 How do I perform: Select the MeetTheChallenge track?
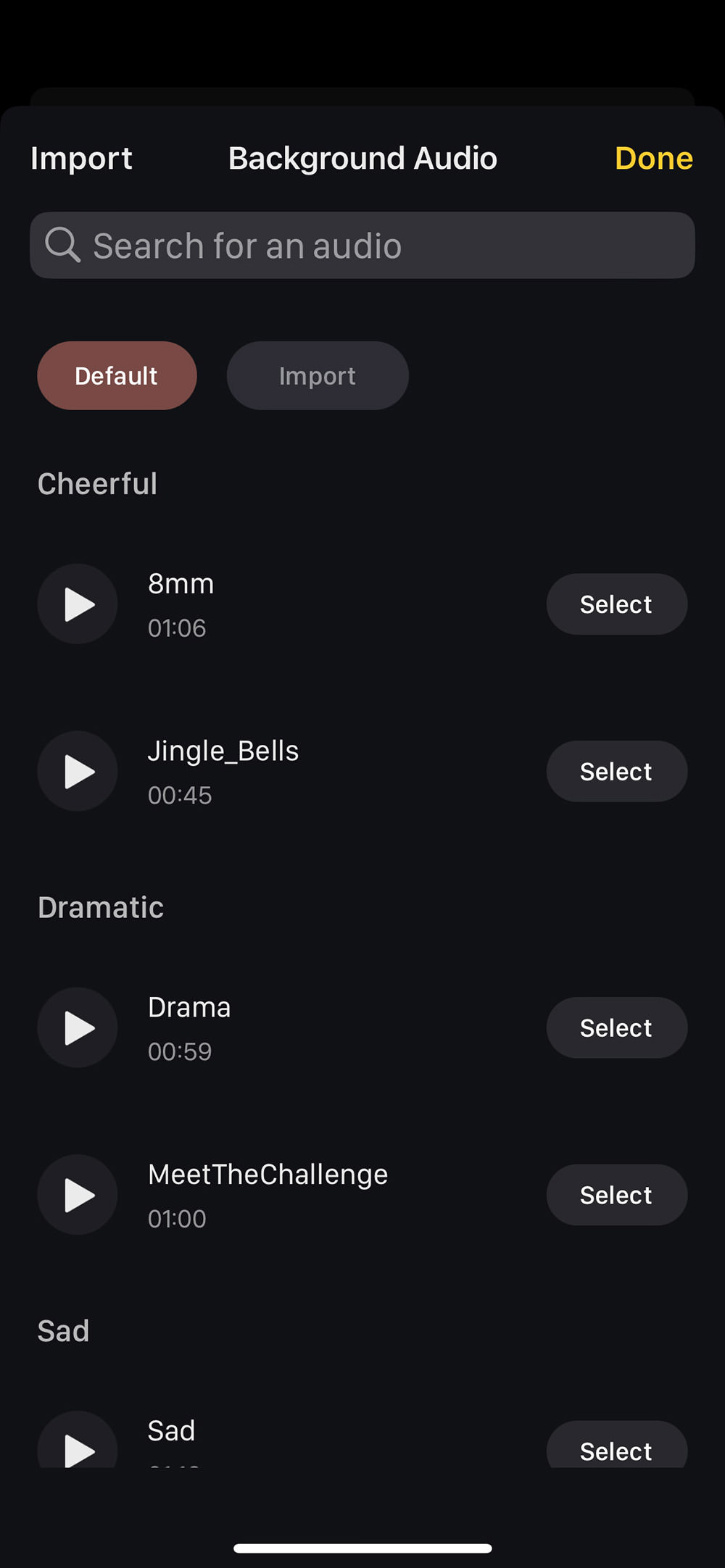pos(617,1195)
